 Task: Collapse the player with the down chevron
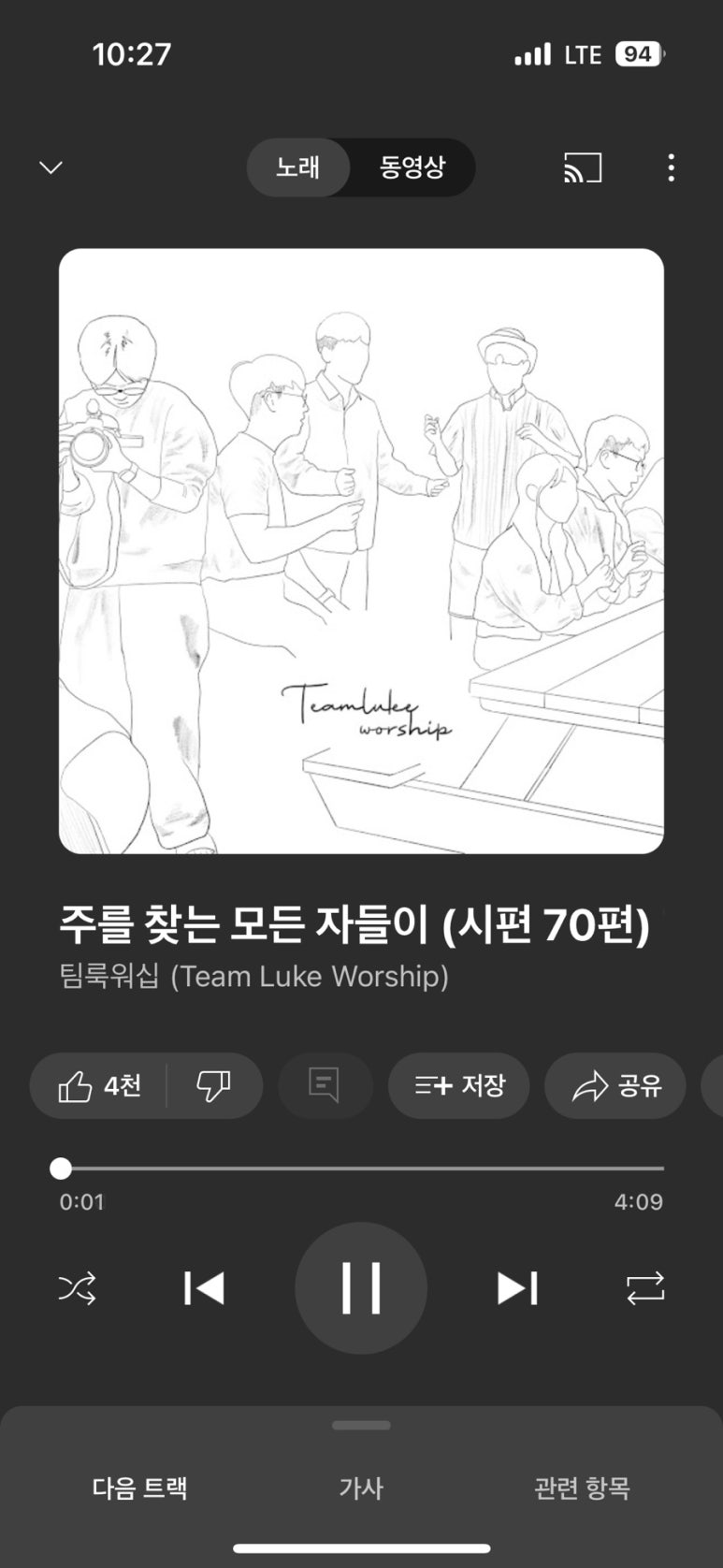51,167
